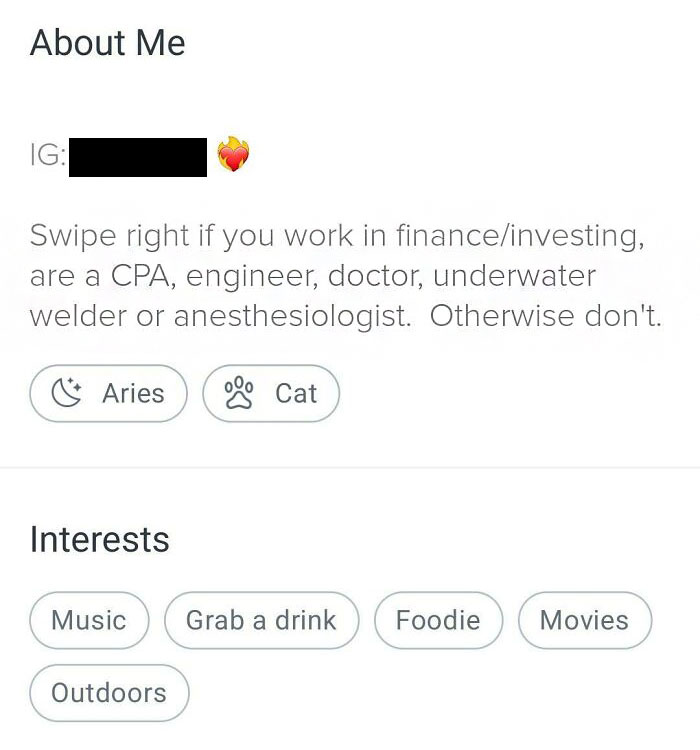Open the Foodie interest chip

(438, 620)
